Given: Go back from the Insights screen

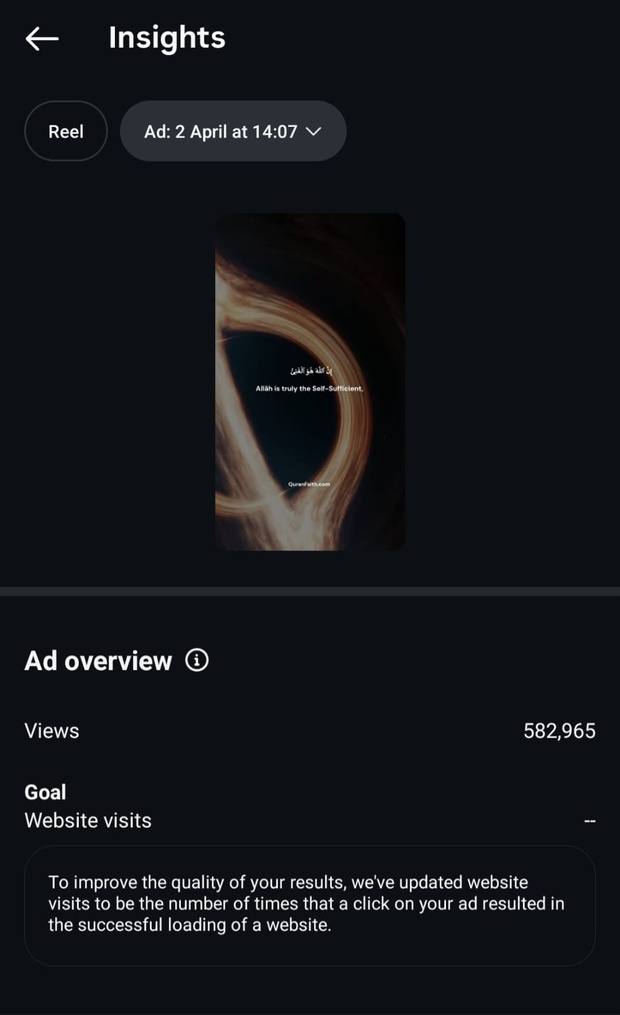Looking at the screenshot, I should [x=42, y=38].
